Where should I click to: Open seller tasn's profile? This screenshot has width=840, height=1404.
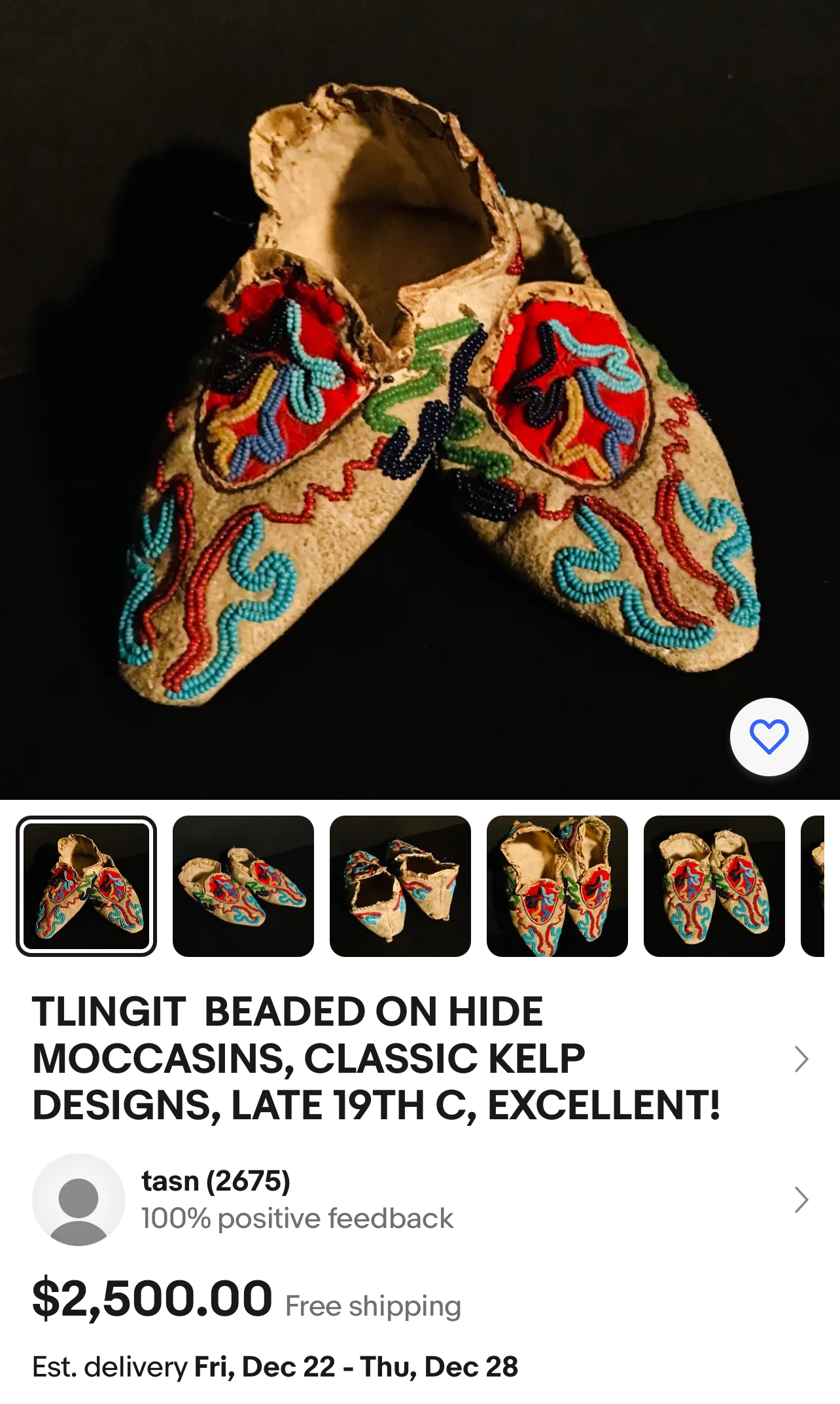pos(420,1200)
